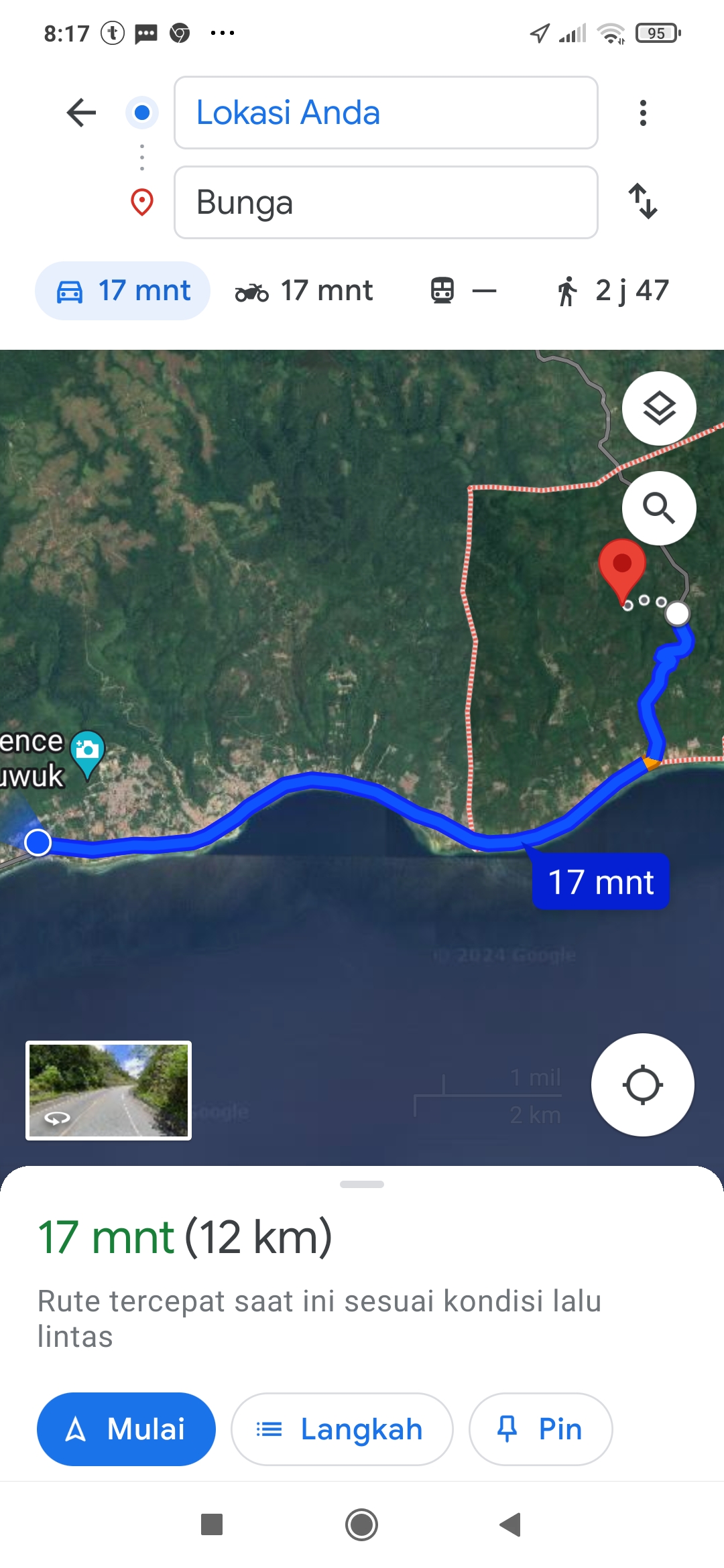This screenshot has height=1568, width=724.
Task: Center map on my location
Action: coord(643,1085)
